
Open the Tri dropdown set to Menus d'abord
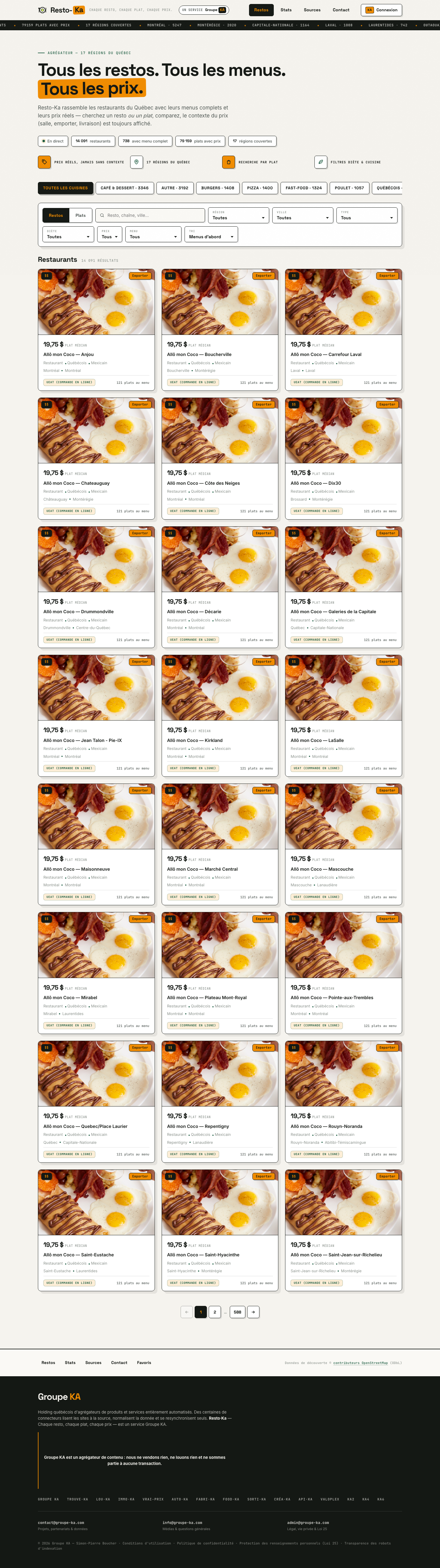click(211, 234)
